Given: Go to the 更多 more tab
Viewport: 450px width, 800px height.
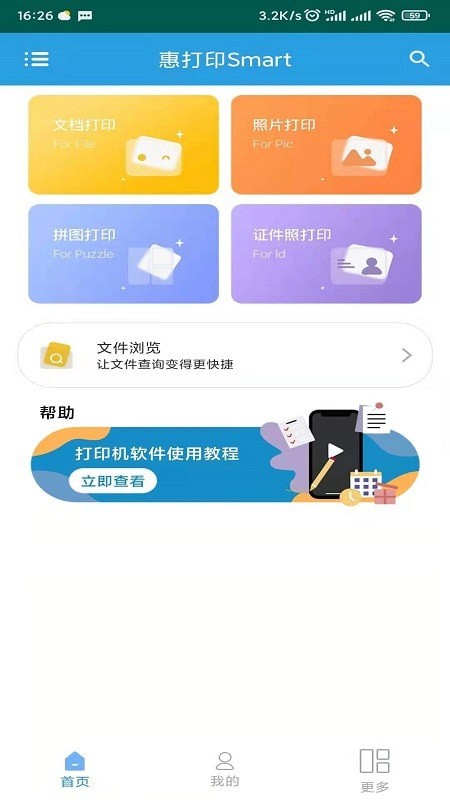Looking at the screenshot, I should pyautogui.click(x=374, y=770).
